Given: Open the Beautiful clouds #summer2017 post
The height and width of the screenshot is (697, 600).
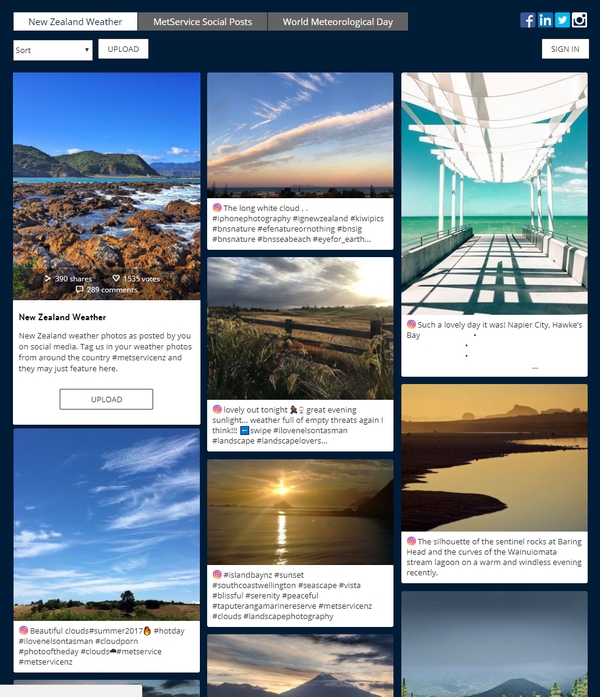Looking at the screenshot, I should point(106,524).
